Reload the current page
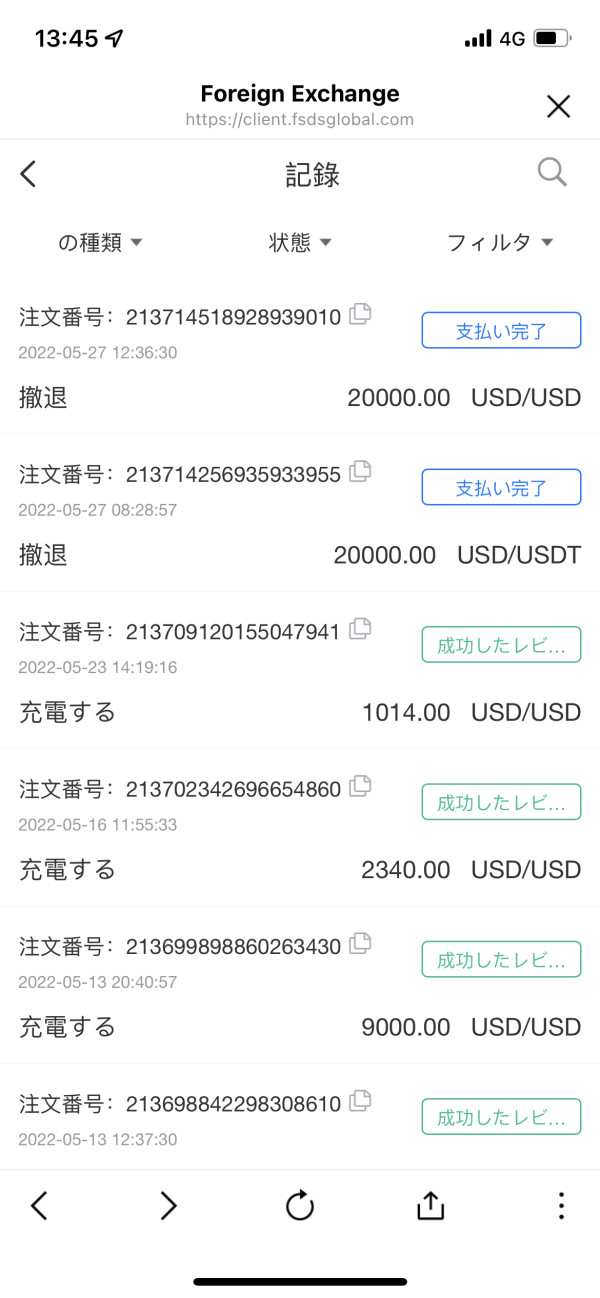Screen dimensions: 600x1298 pos(300,1206)
